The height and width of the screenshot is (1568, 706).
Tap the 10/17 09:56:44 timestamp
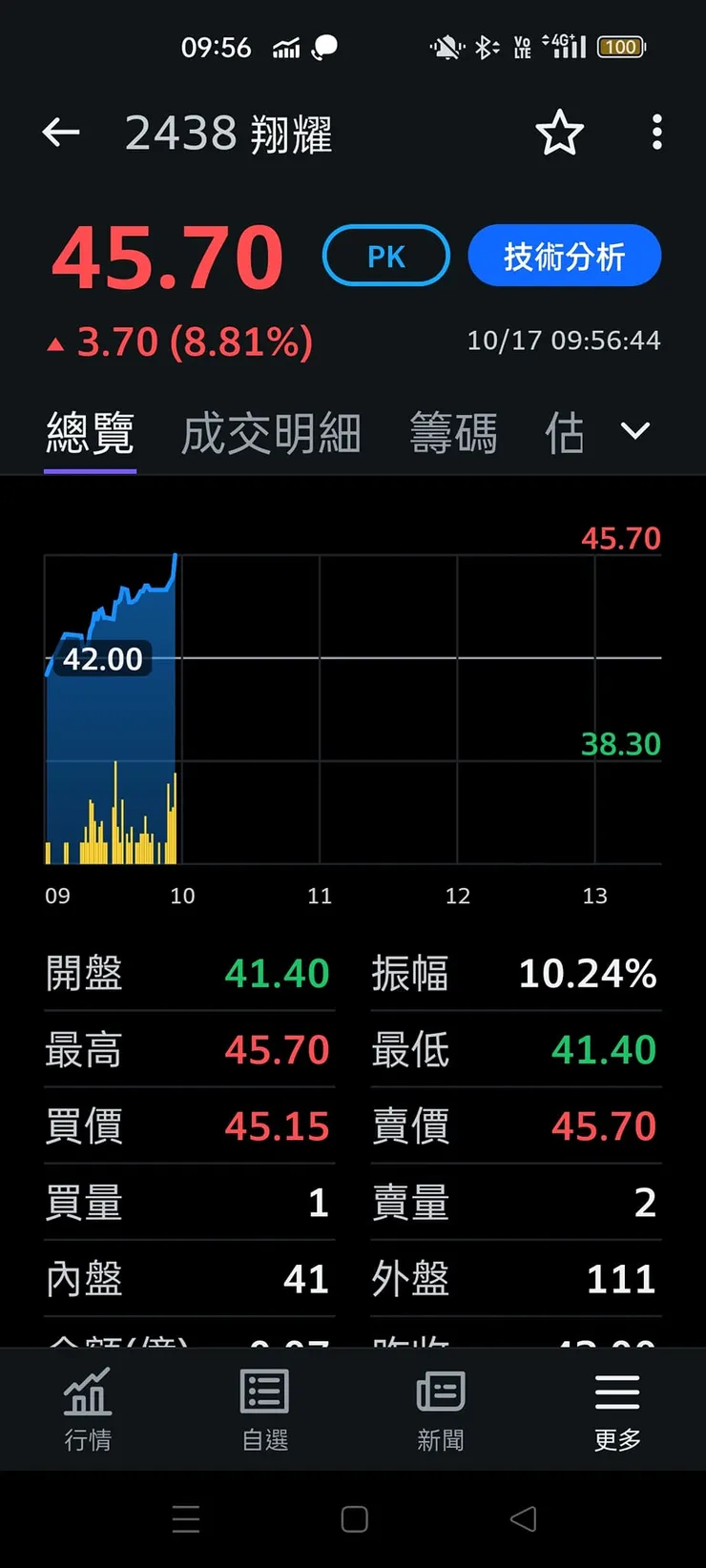[564, 339]
